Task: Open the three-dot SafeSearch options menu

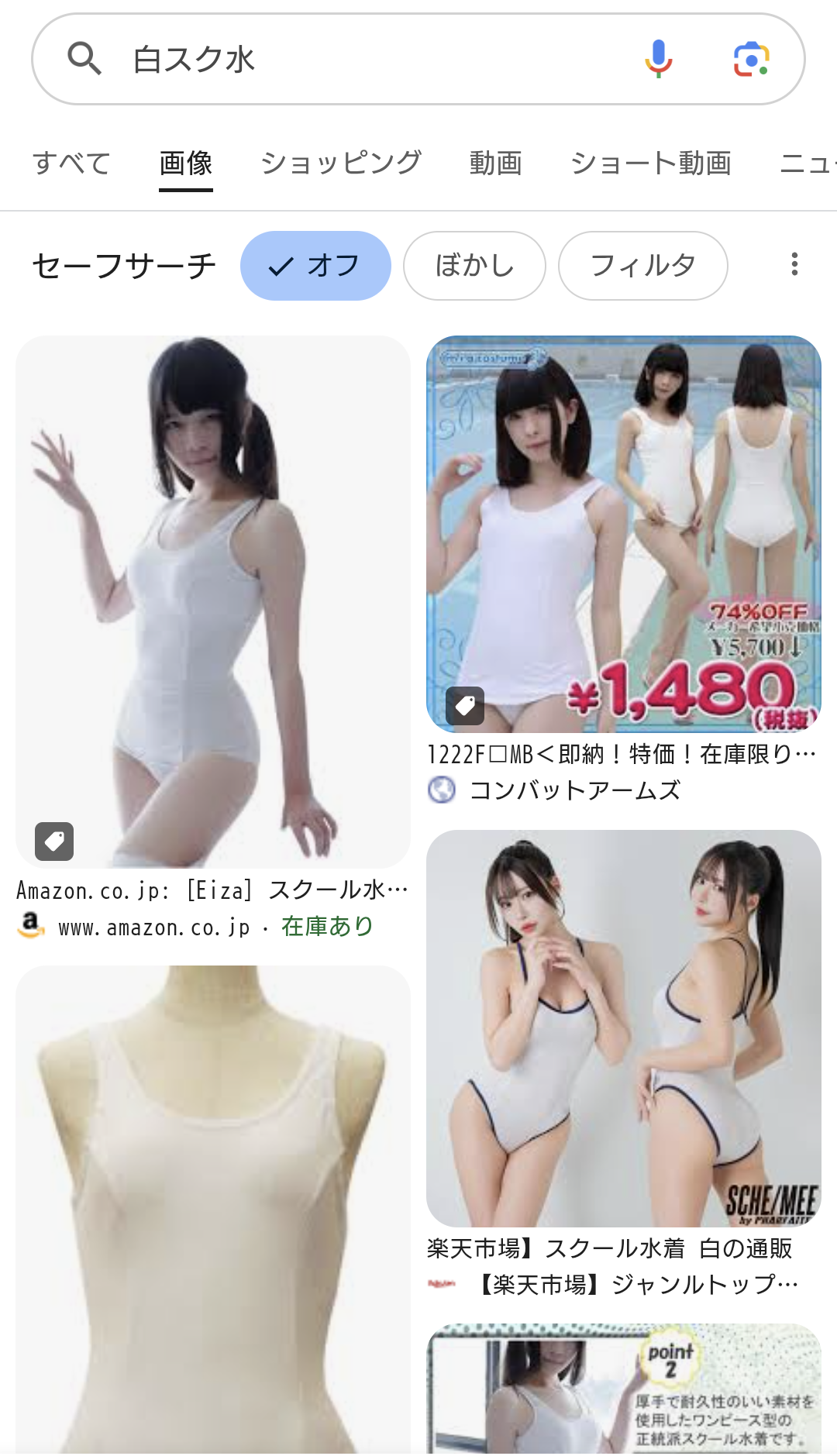Action: (794, 264)
